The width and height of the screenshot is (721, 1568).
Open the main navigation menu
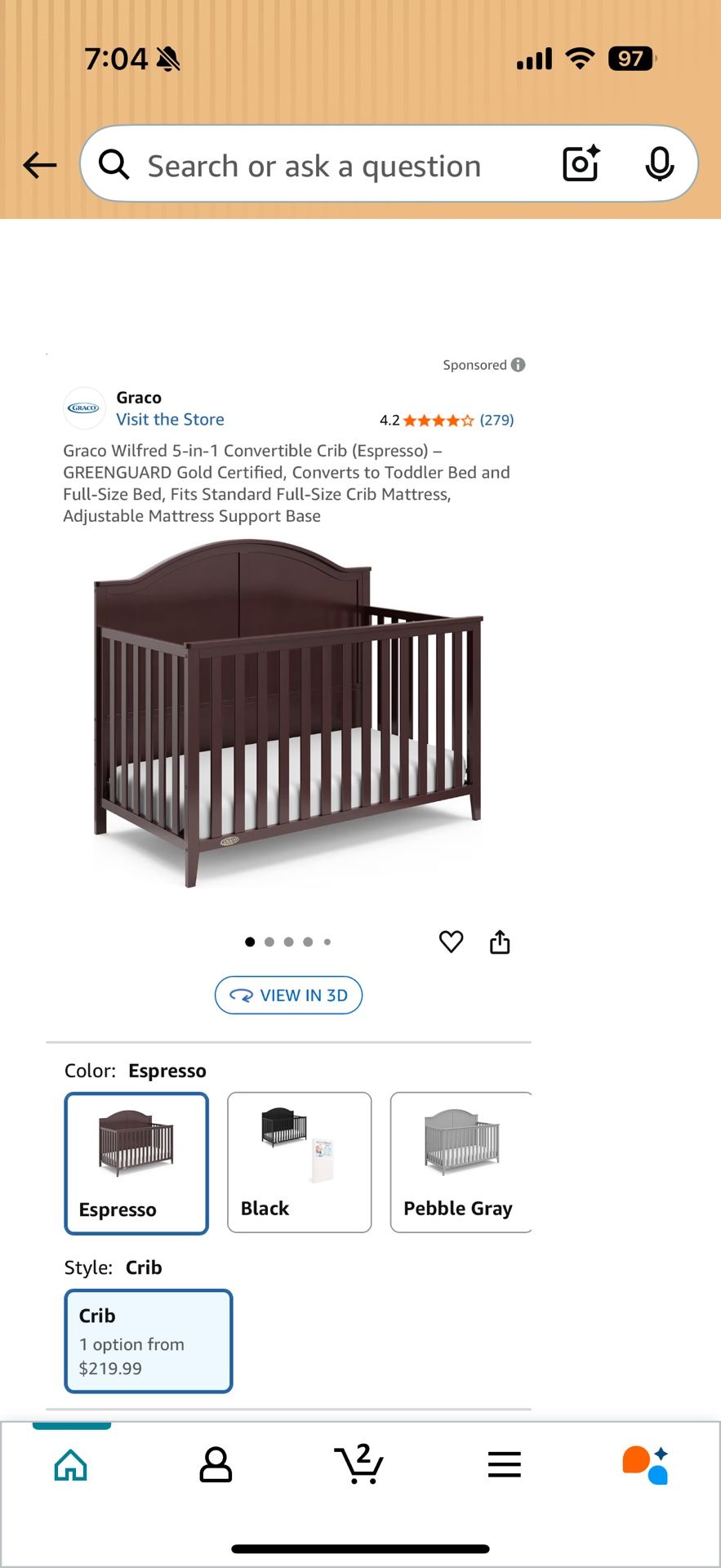[x=504, y=1464]
